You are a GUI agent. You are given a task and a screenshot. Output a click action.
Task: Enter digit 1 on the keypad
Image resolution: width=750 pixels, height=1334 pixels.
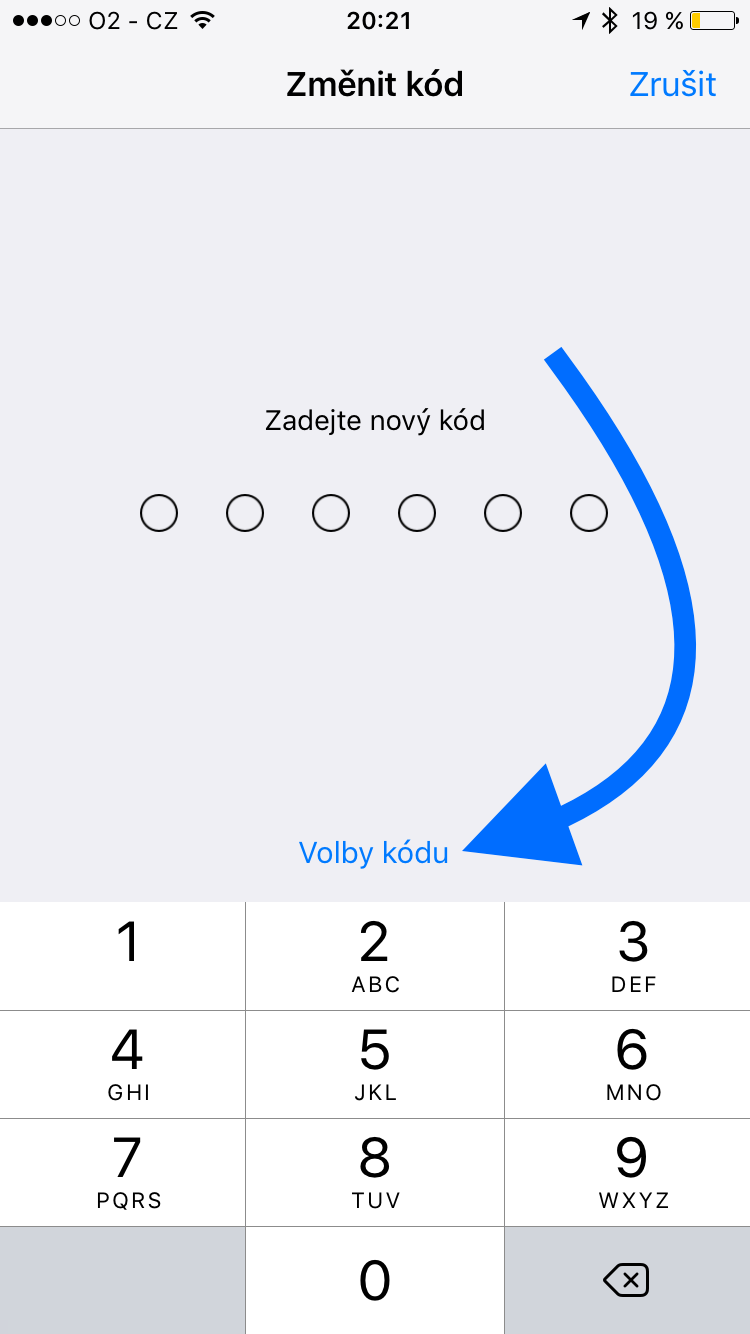(x=124, y=955)
